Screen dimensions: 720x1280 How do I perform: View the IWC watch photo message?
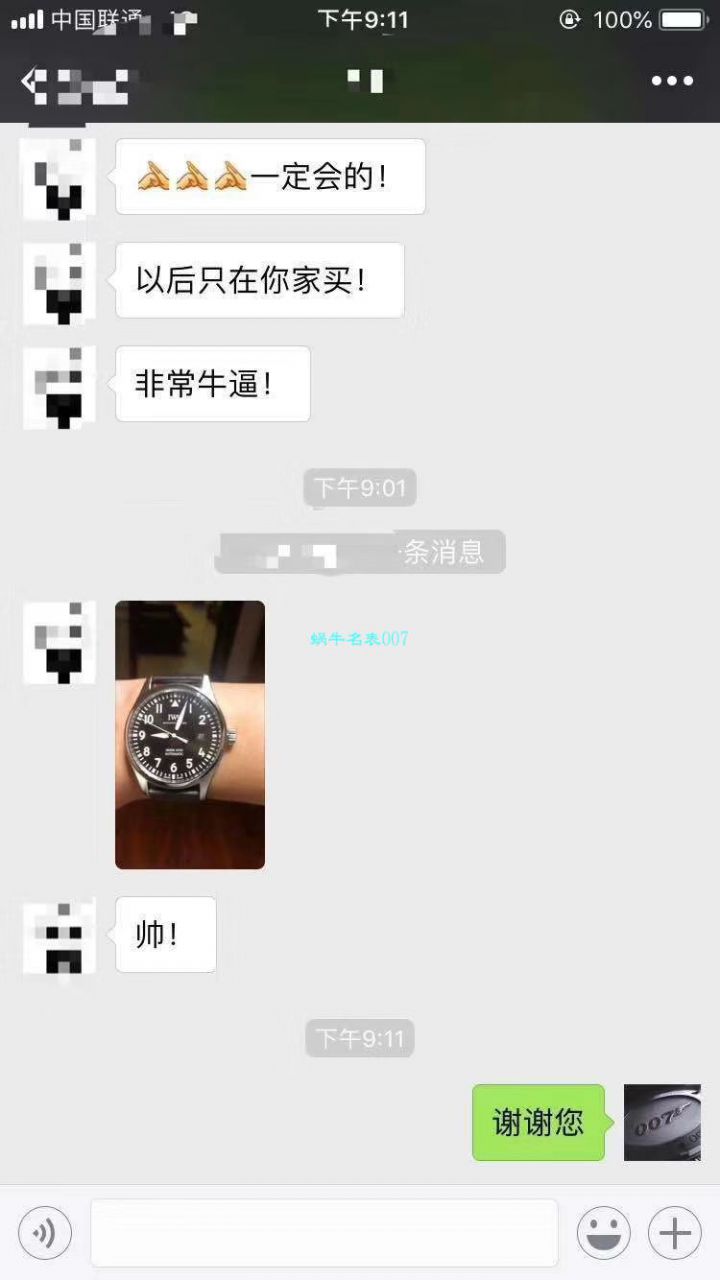190,733
